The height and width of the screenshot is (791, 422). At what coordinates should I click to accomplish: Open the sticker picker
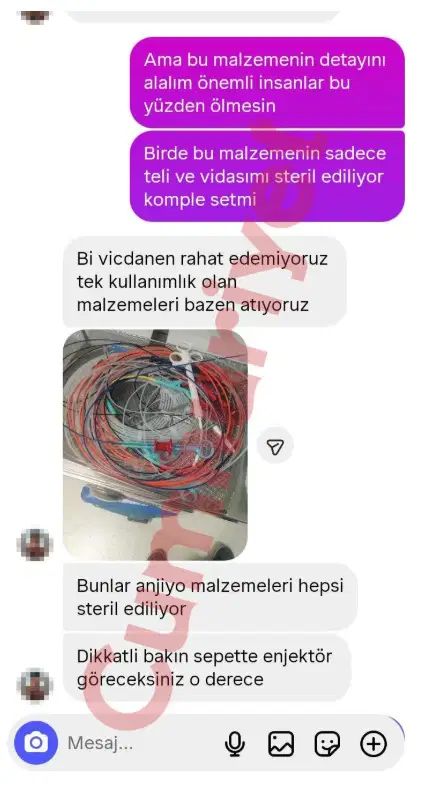click(x=327, y=744)
